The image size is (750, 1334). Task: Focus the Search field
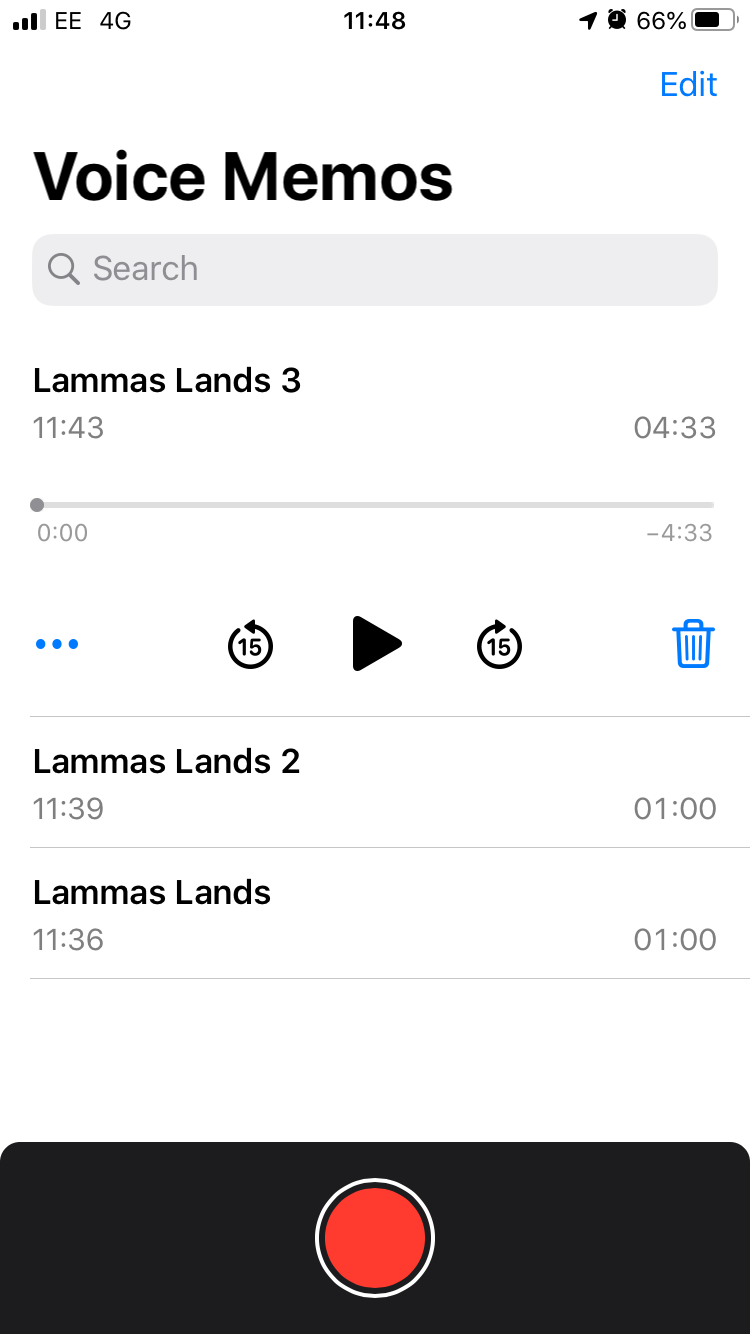click(374, 269)
